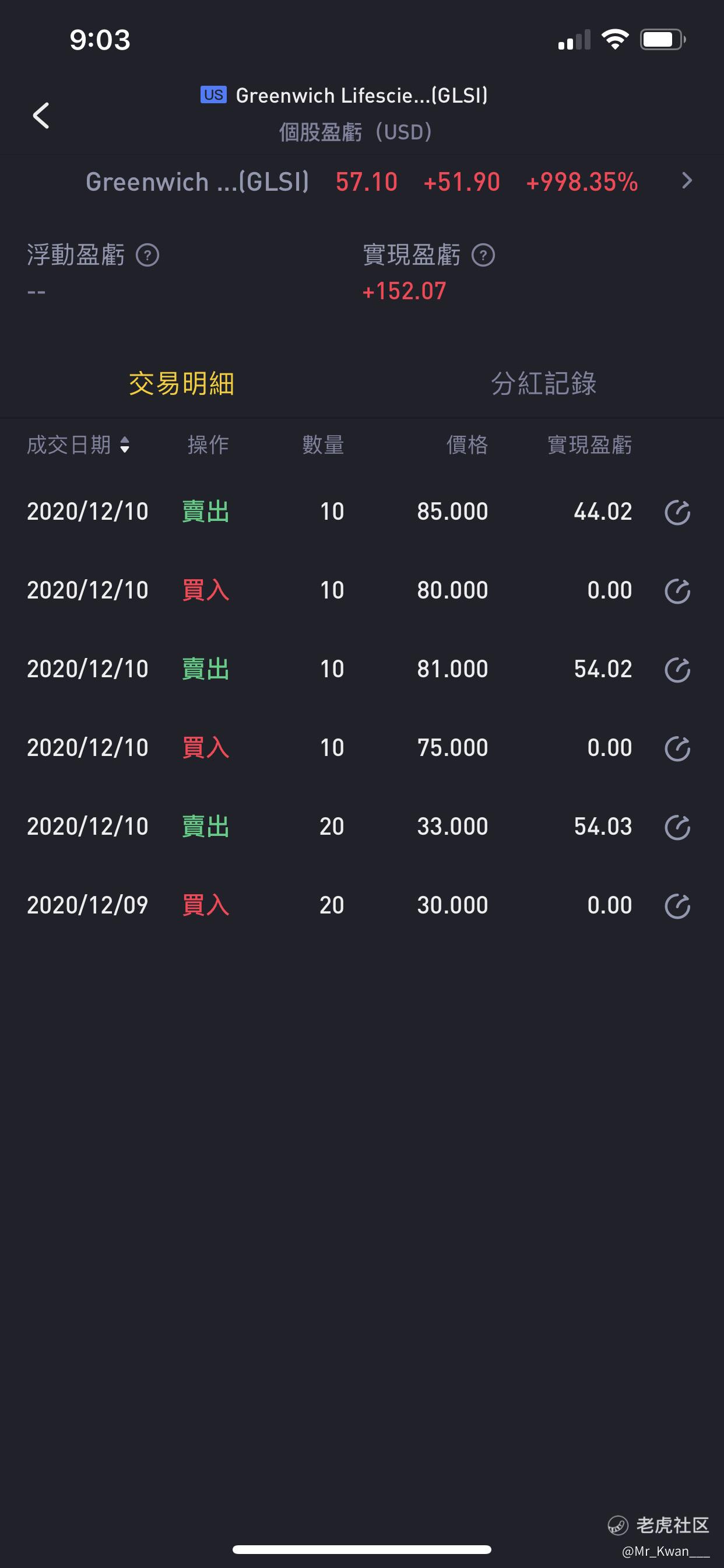The image size is (724, 1568).
Task: Sort by 成交日期 column
Action: 79,445
